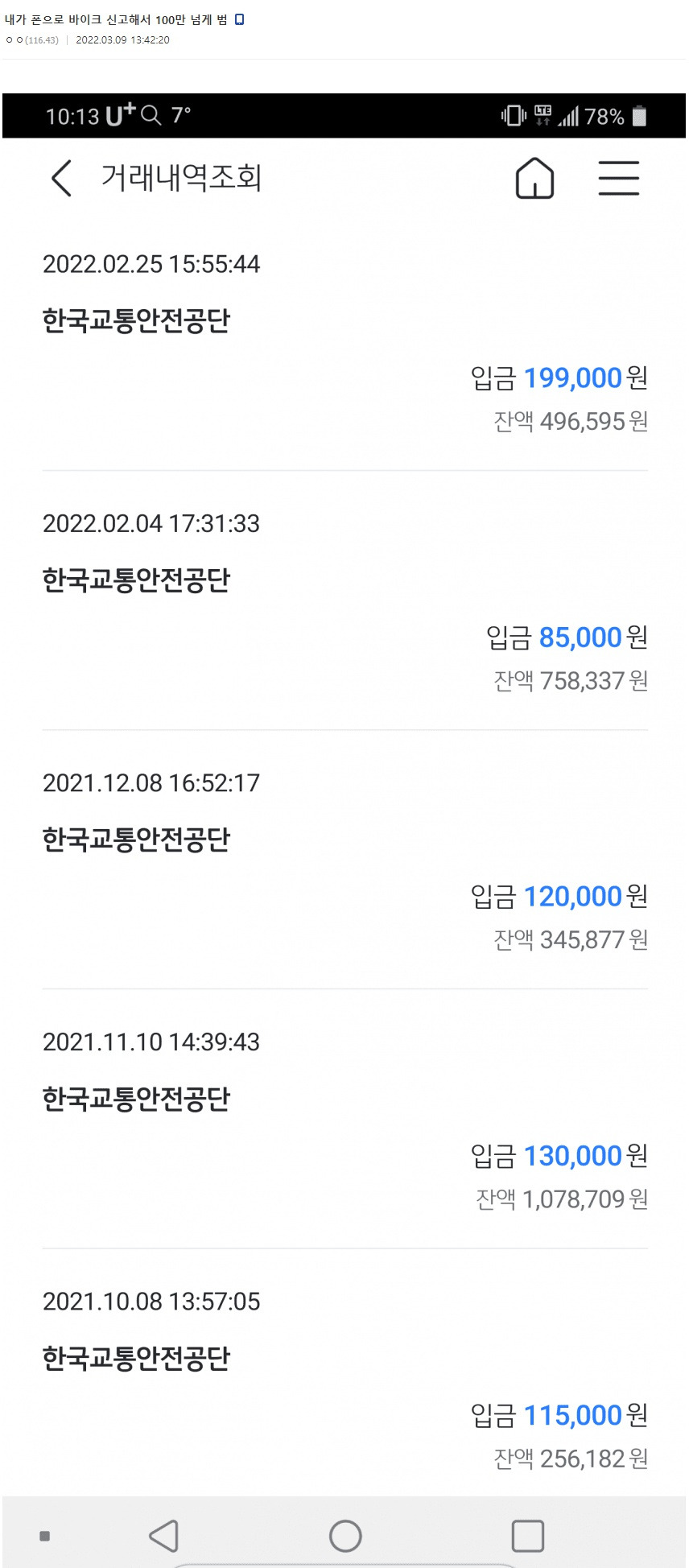Go back from 거래내역조회 screen
The image size is (693, 1568).
click(x=62, y=178)
